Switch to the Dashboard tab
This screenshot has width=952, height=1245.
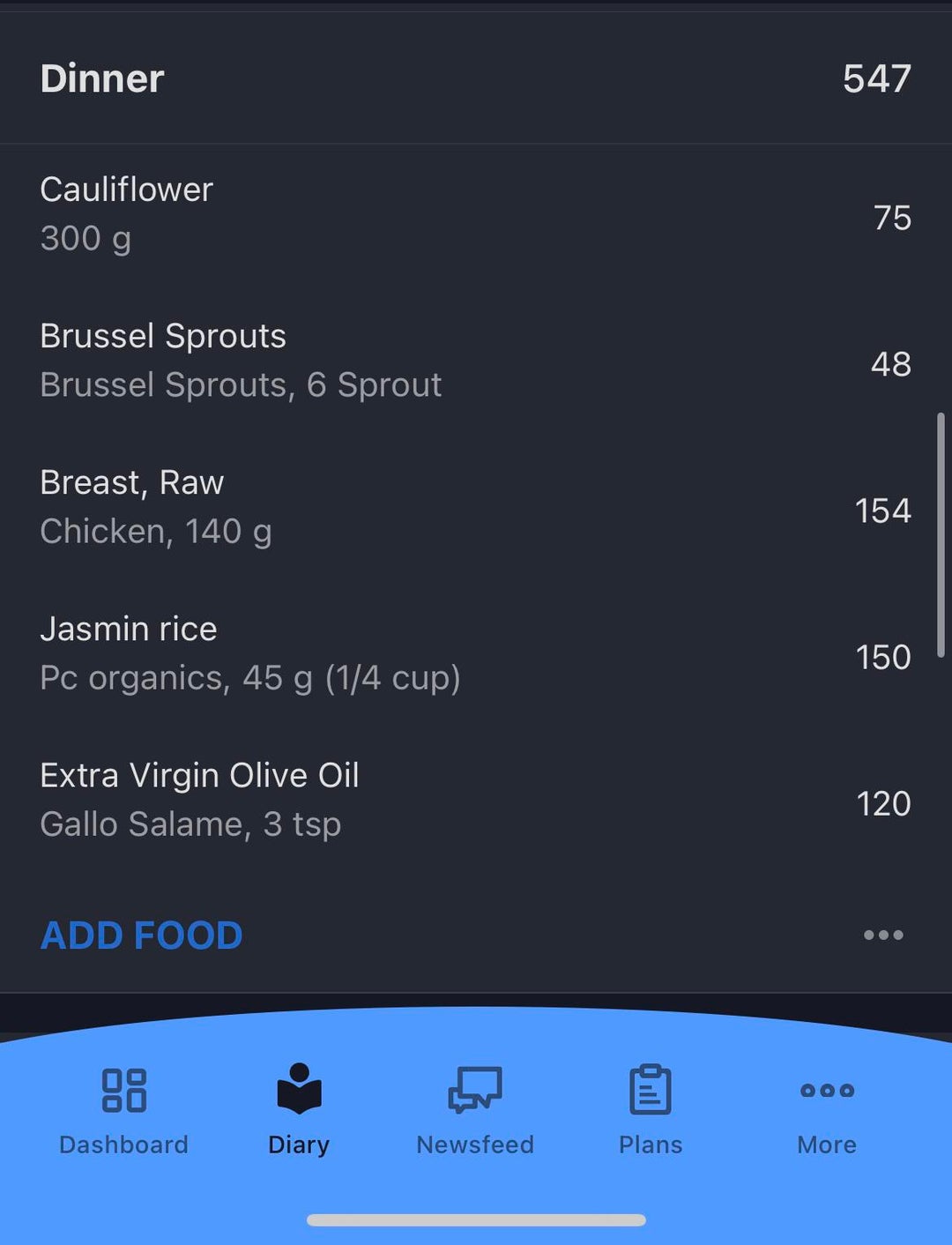click(123, 1109)
